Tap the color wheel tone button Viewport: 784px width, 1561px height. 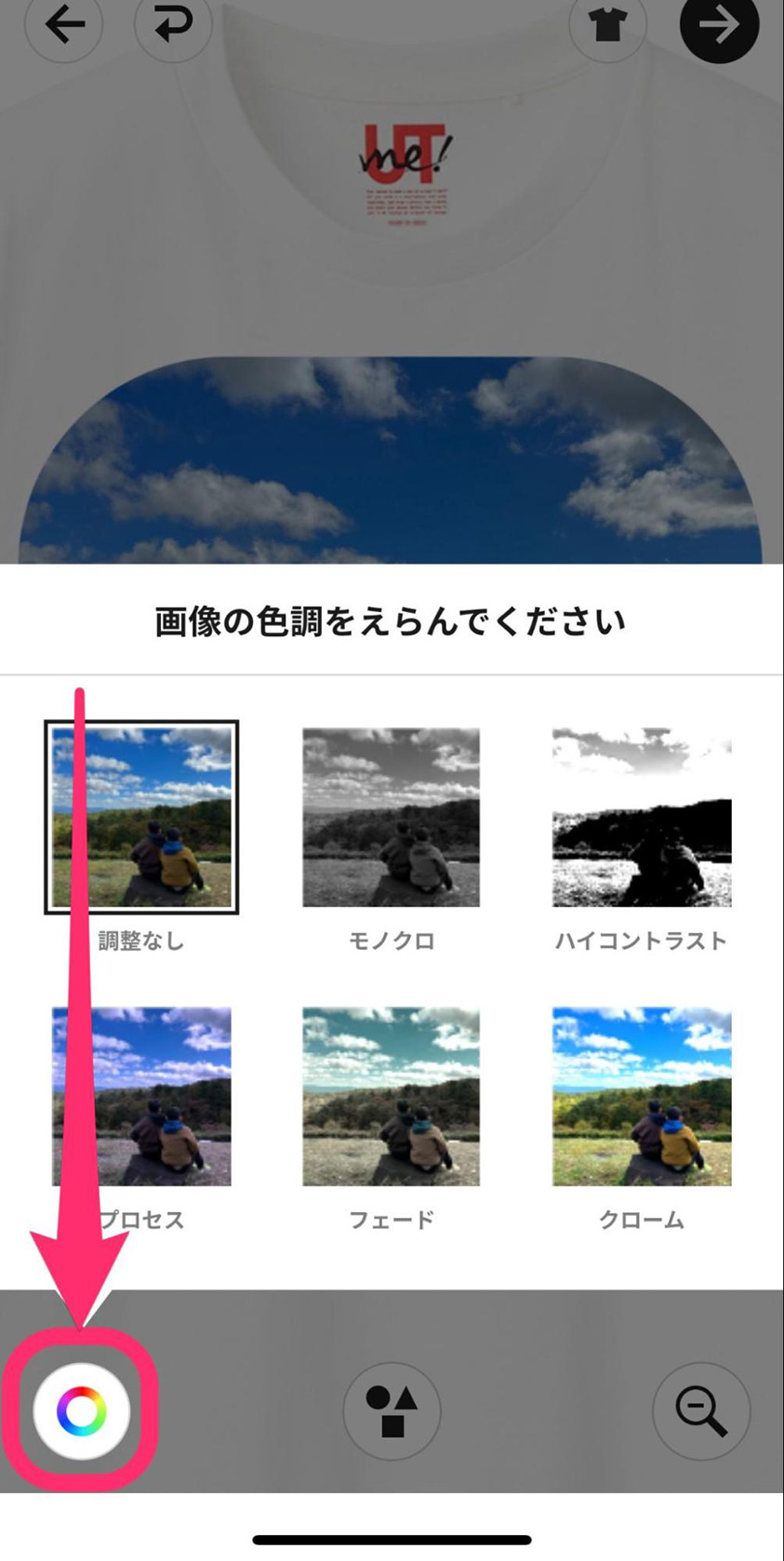pyautogui.click(x=82, y=1410)
